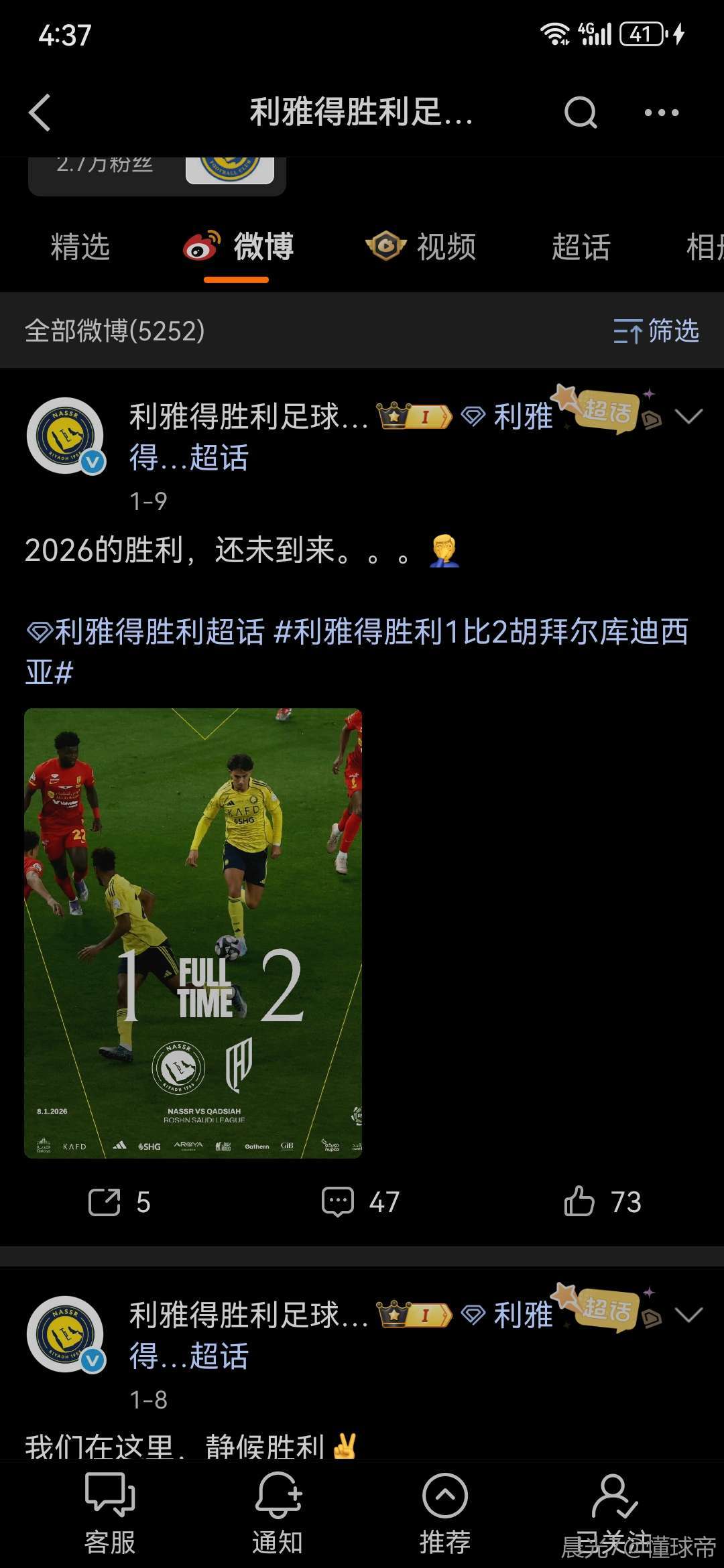
Task: Switch to the 视频 tab
Action: tap(421, 247)
